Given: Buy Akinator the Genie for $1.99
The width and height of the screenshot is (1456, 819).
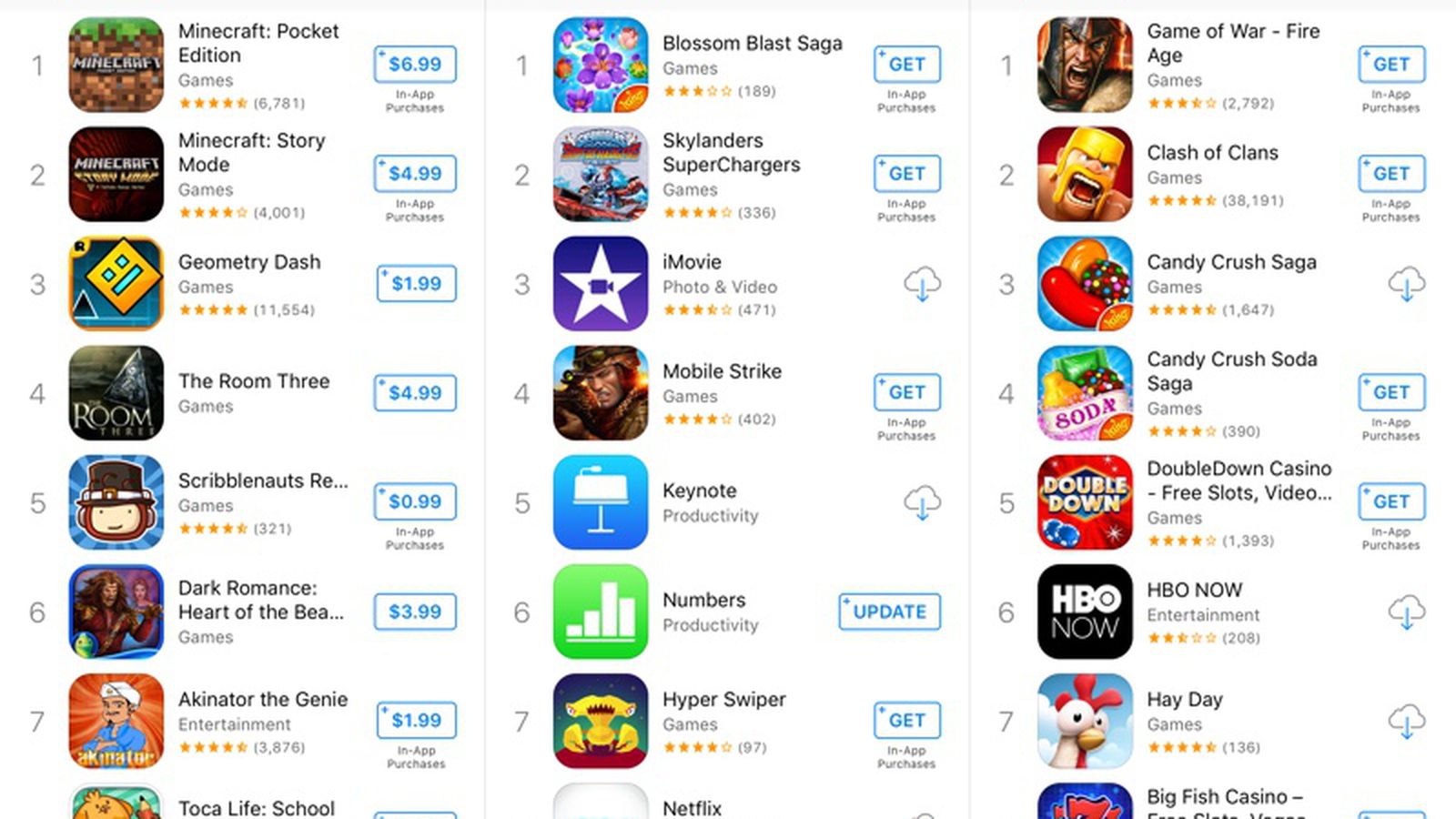Looking at the screenshot, I should click(416, 721).
